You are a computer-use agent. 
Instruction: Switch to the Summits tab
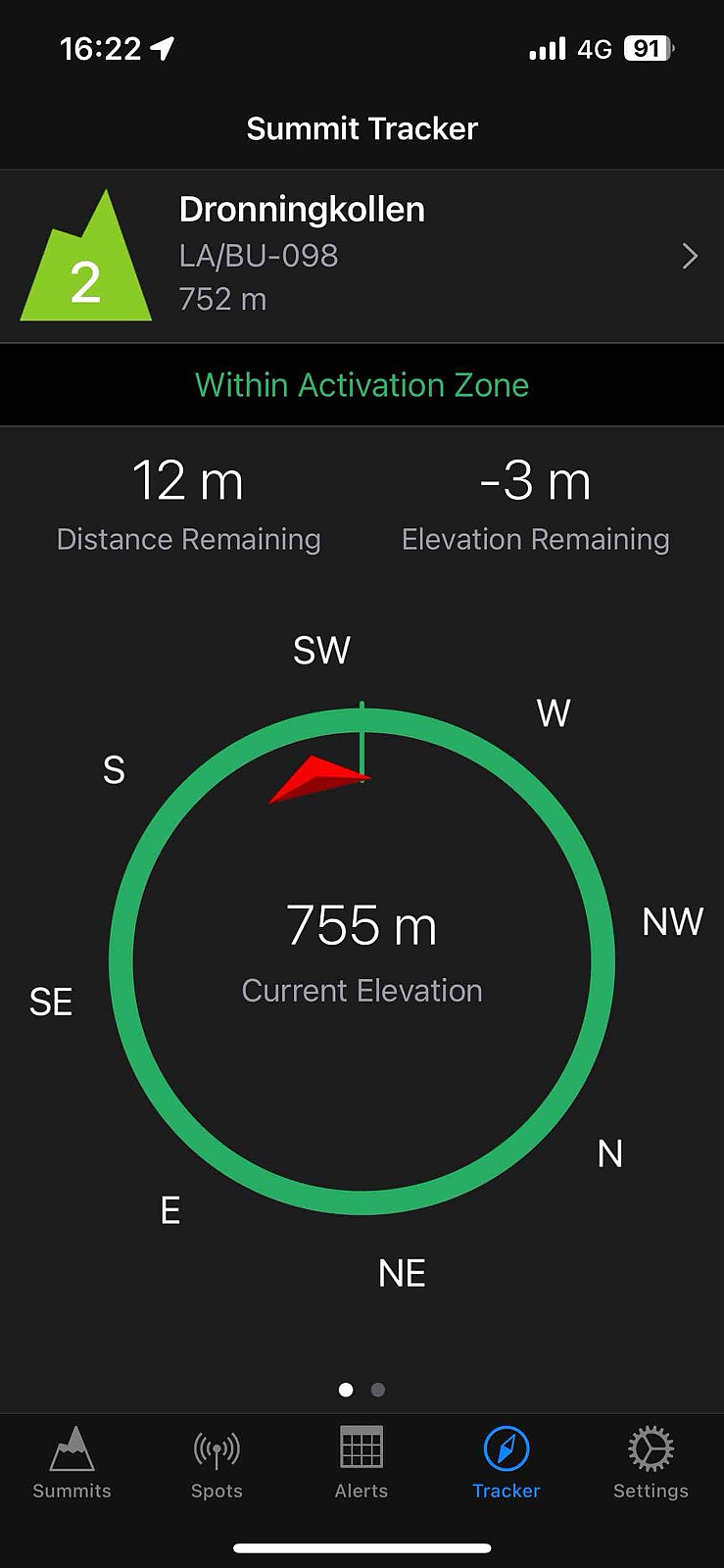point(72,1463)
